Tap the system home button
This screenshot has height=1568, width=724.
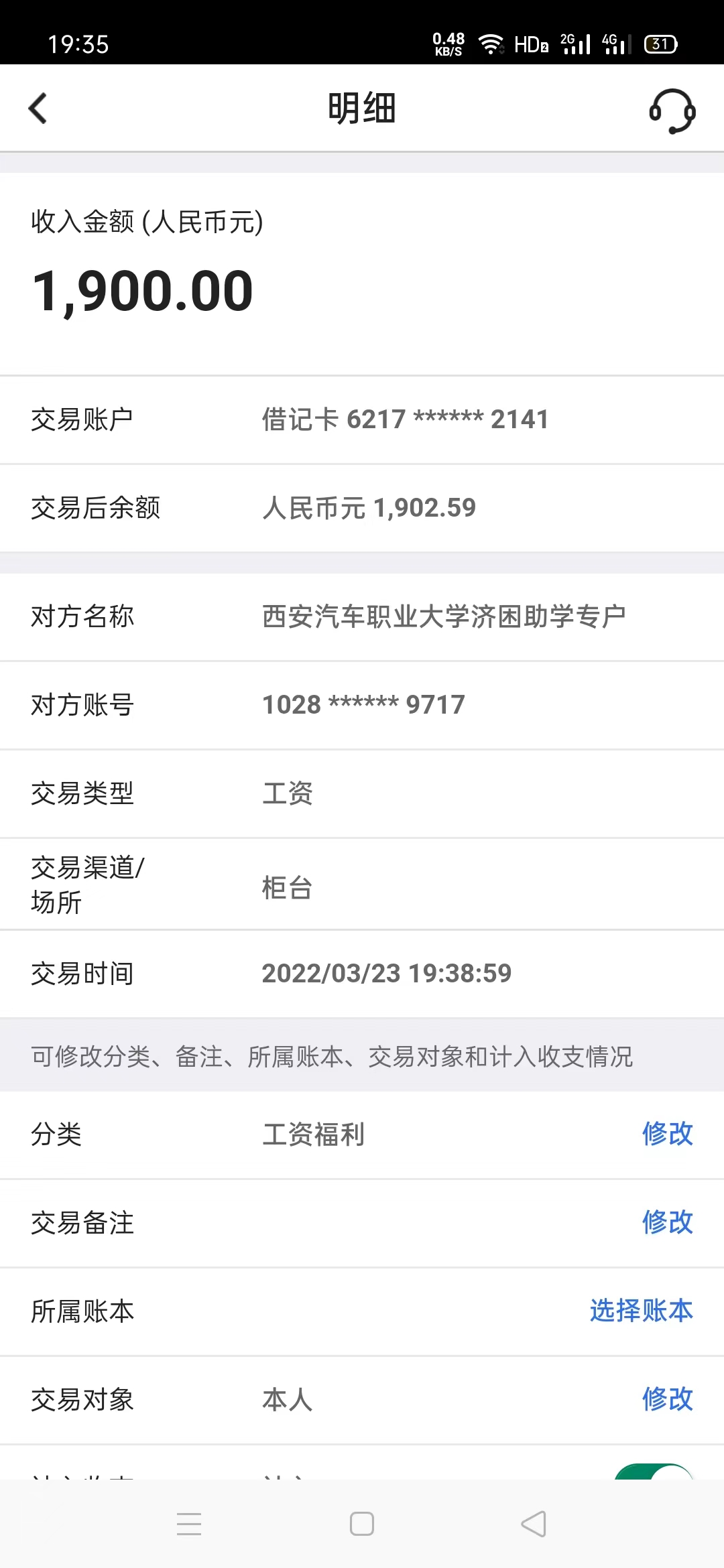click(362, 1524)
